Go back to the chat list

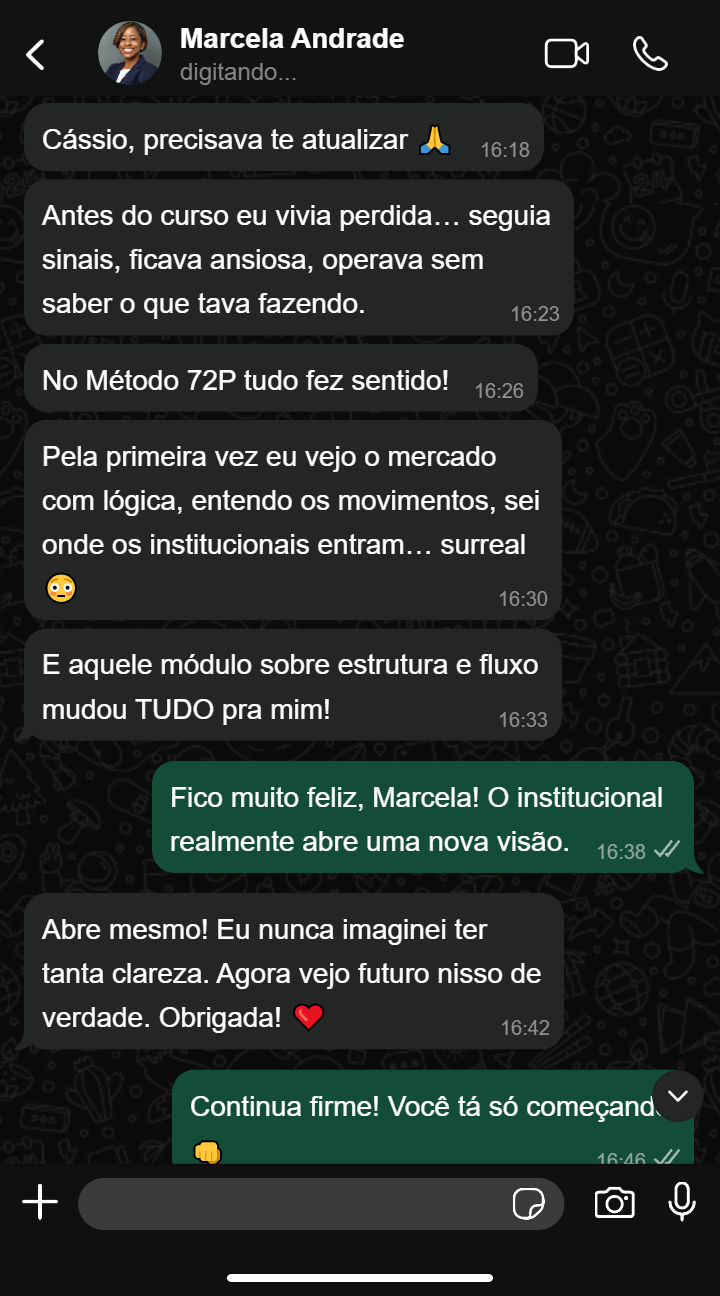pos(35,54)
